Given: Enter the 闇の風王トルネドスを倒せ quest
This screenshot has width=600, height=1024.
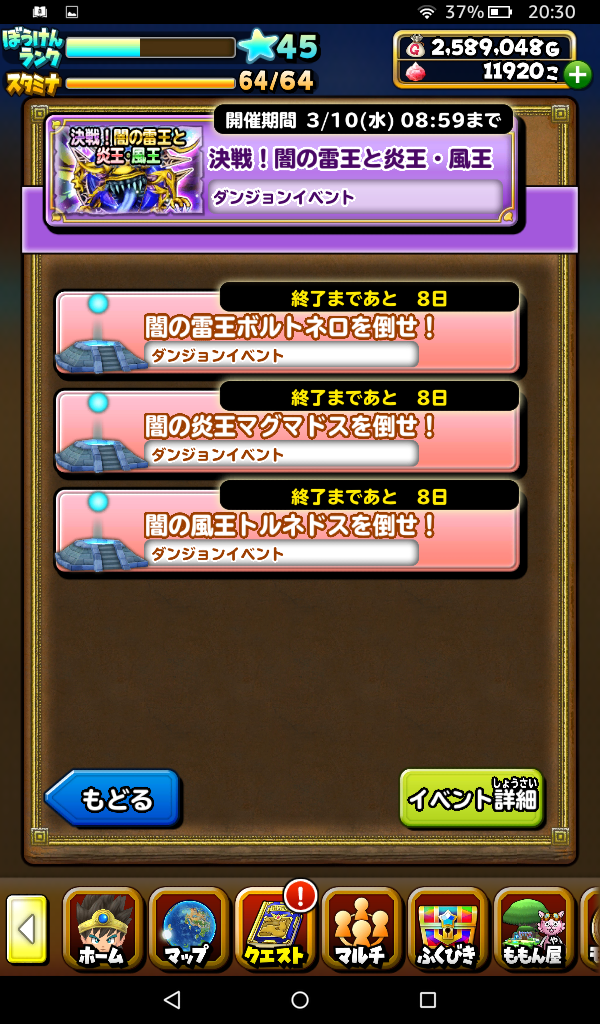Looking at the screenshot, I should (288, 530).
